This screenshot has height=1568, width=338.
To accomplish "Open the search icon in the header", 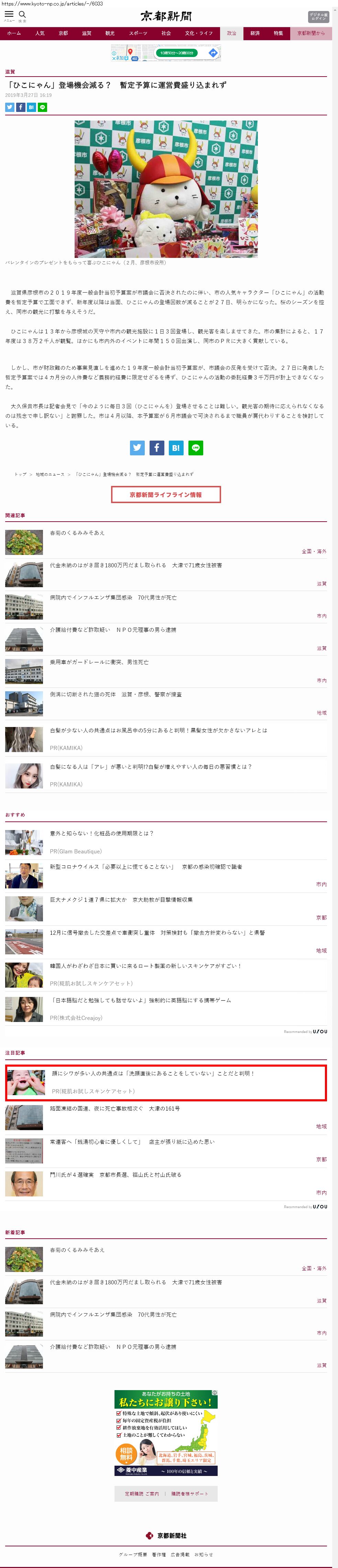I will [23, 15].
